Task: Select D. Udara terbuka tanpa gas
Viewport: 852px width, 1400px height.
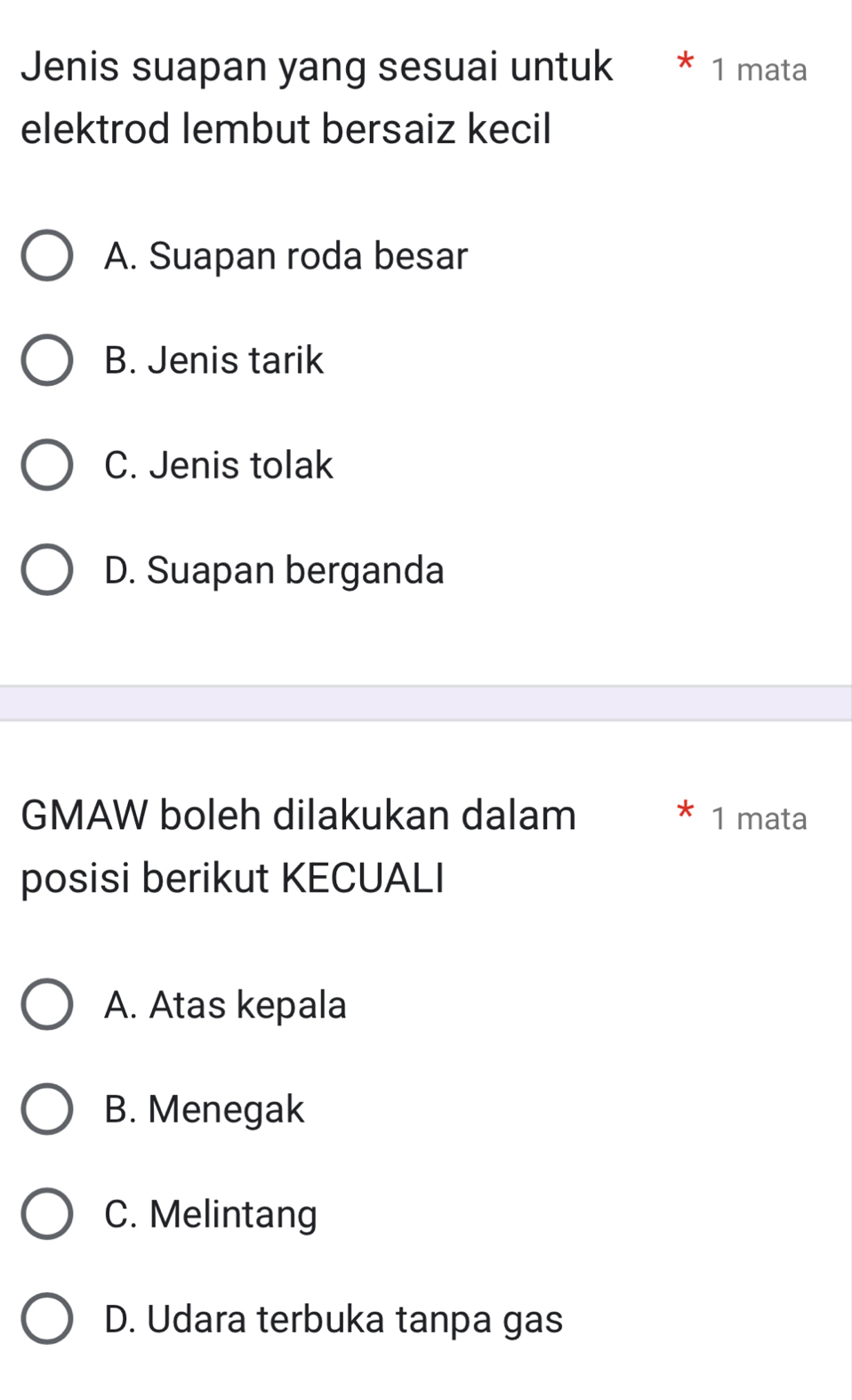Action: [x=47, y=1319]
